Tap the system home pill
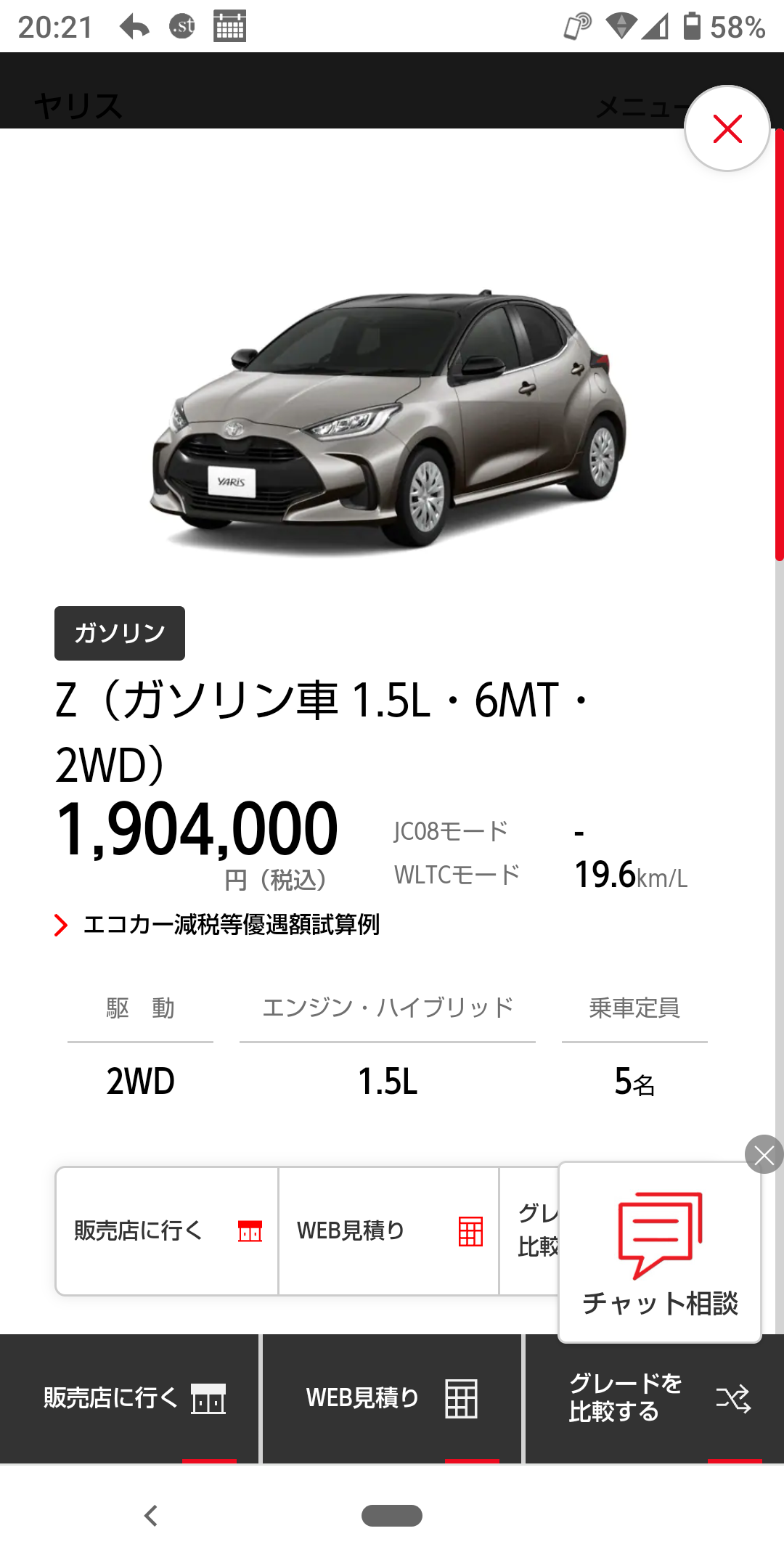Viewport: 784px width, 1568px height. point(392,1516)
